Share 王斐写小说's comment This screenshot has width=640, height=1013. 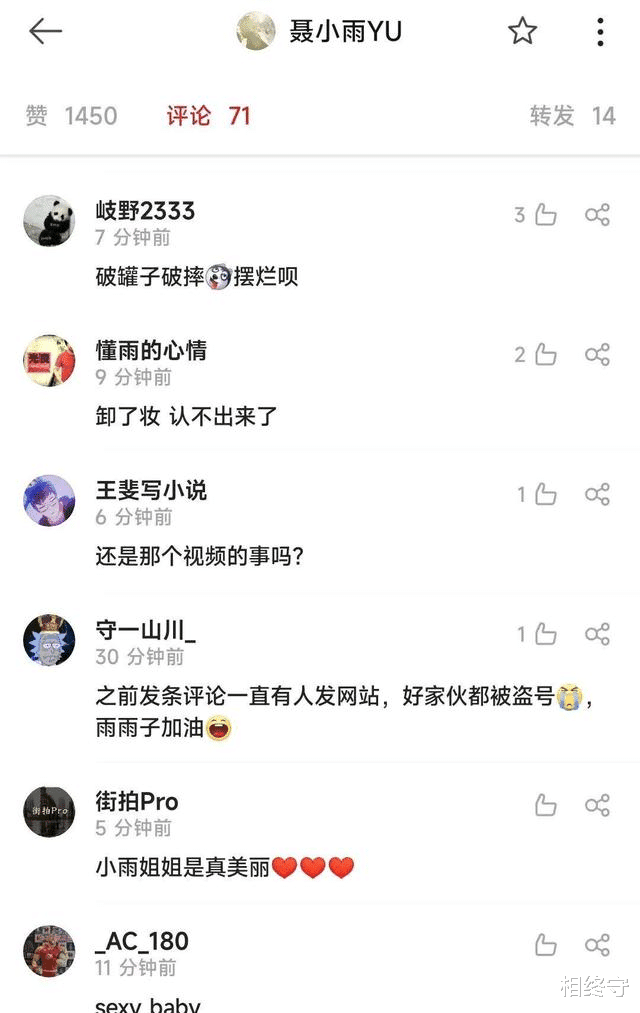[597, 494]
